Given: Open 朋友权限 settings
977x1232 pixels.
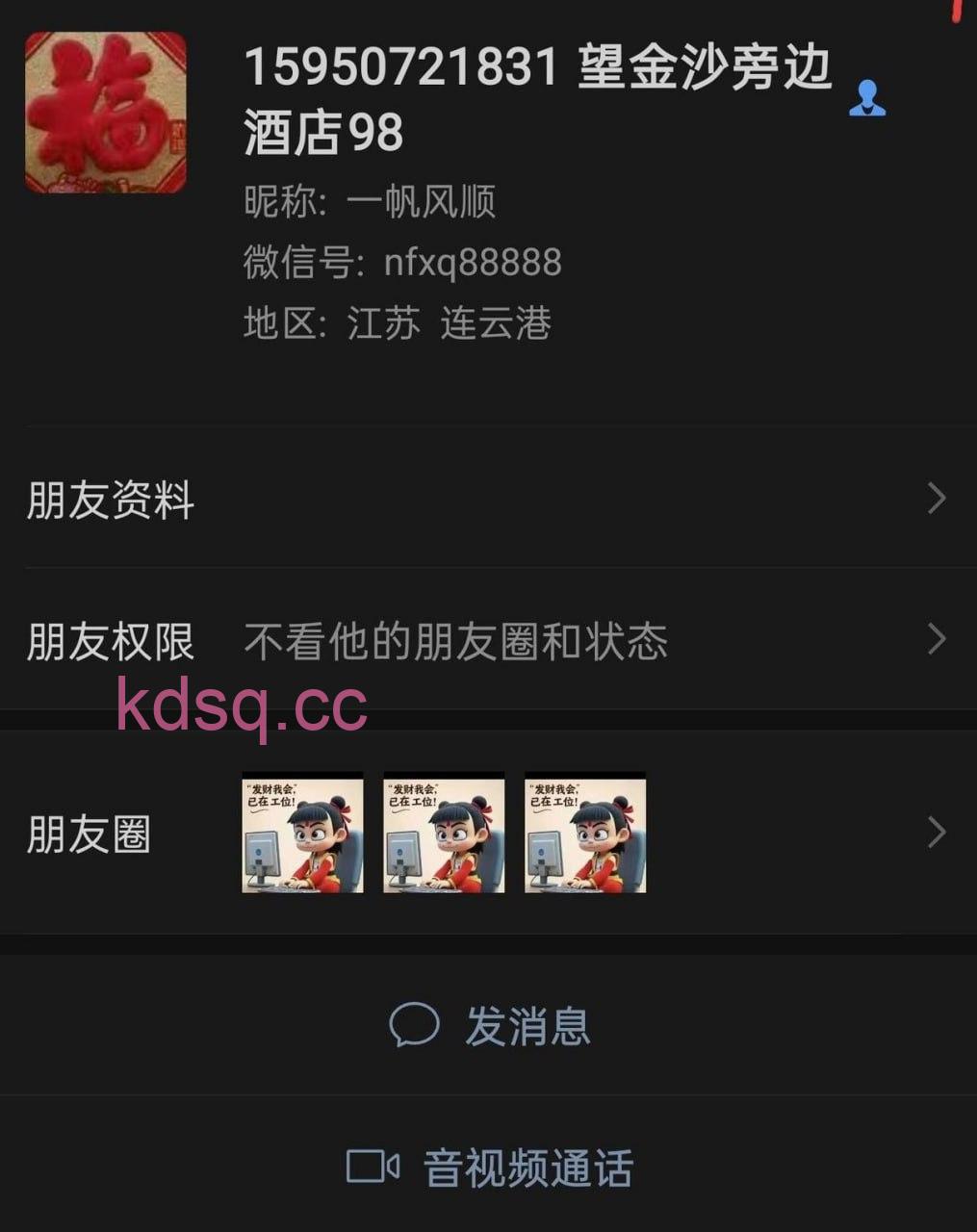Looking at the screenshot, I should coord(488,640).
